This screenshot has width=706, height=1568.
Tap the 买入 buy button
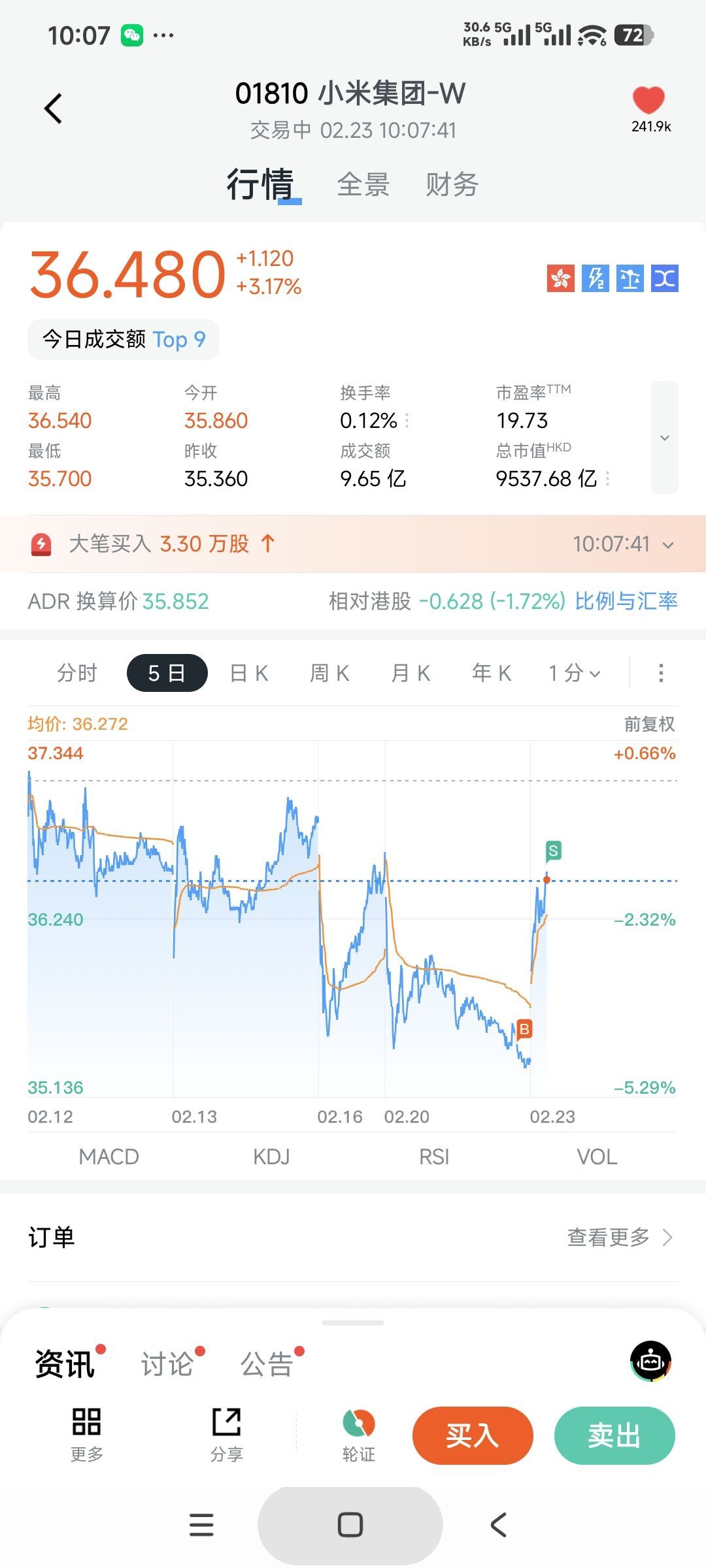473,1436
